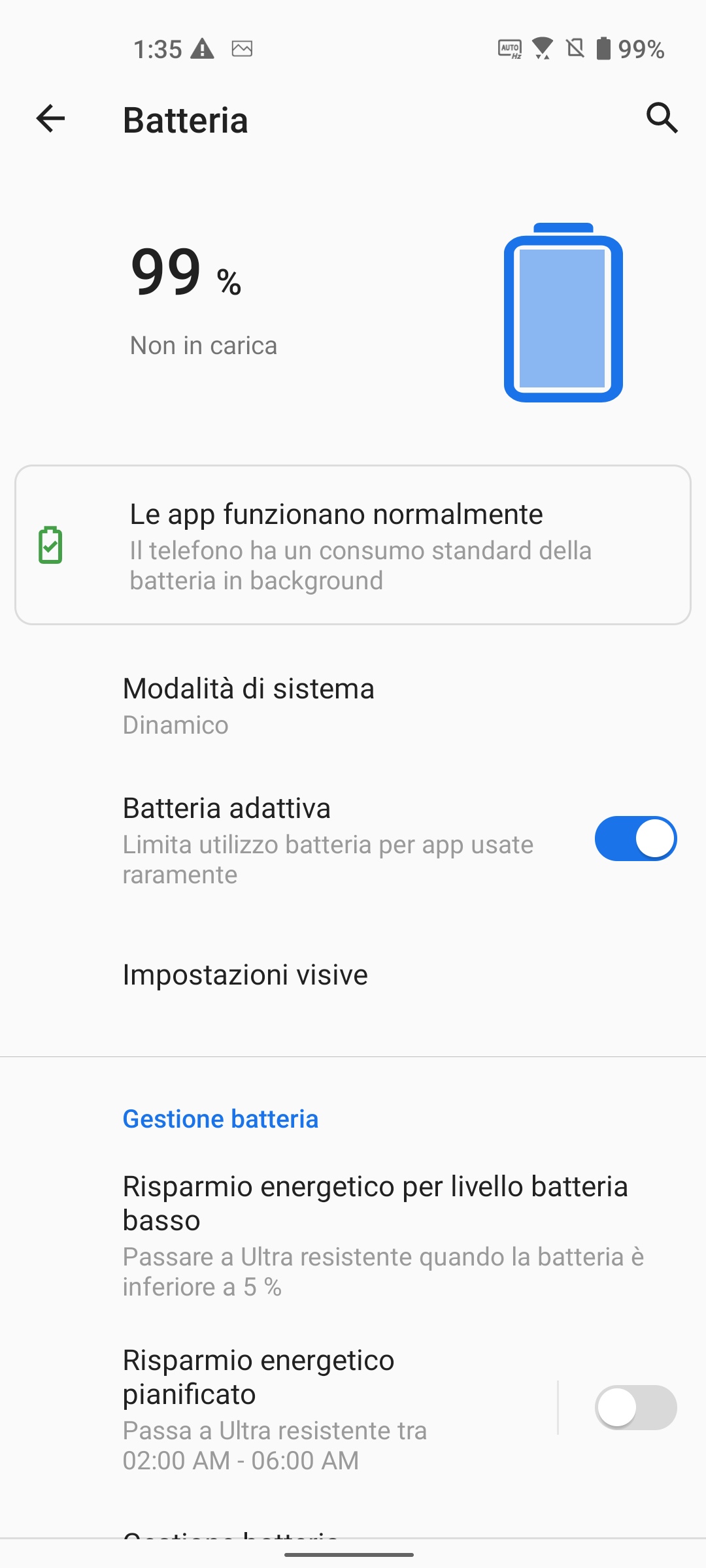Open Modalità di sistema settings
Viewport: 706px width, 1568px height.
(x=353, y=706)
